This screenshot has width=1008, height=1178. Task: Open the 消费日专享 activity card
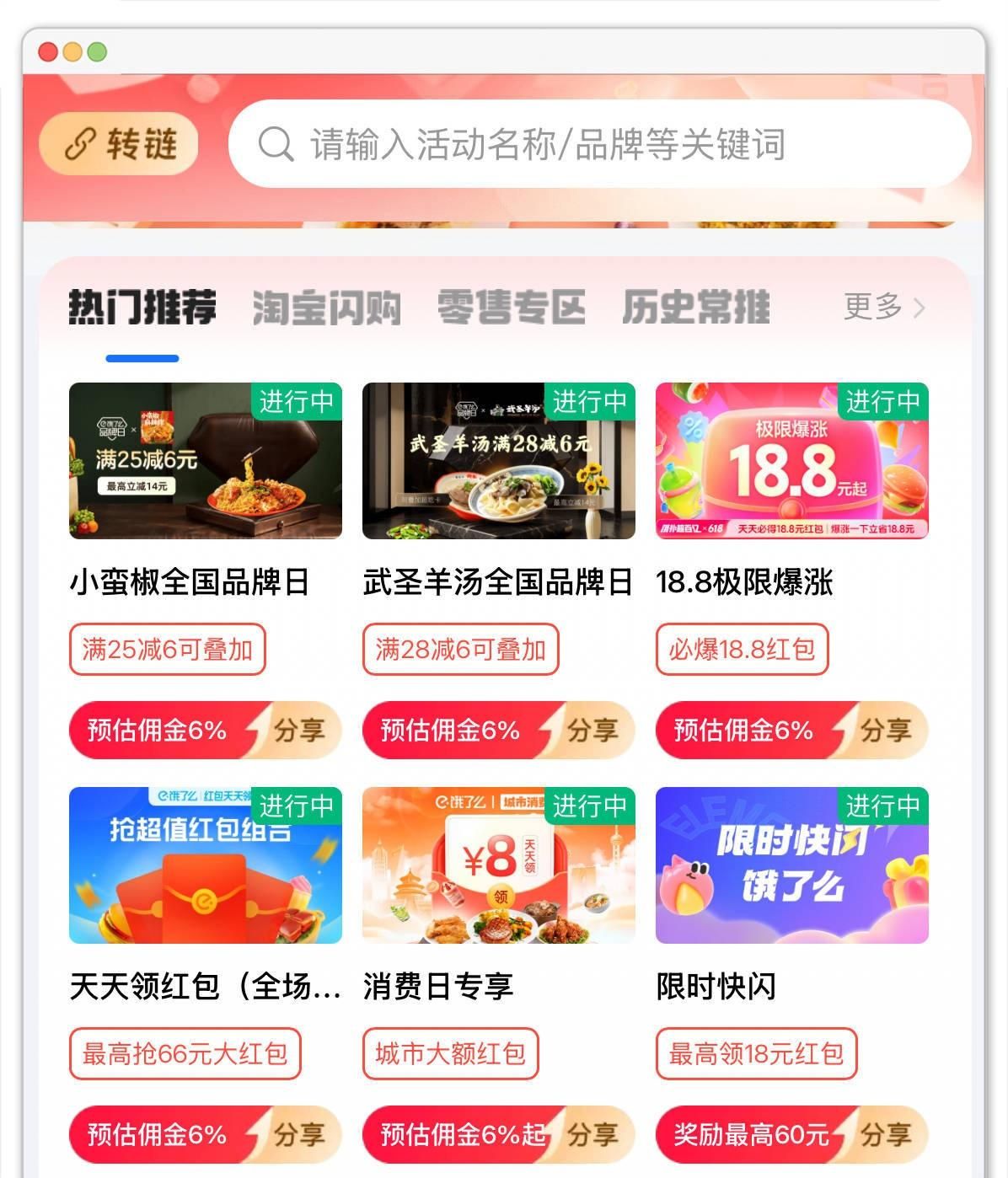click(499, 865)
